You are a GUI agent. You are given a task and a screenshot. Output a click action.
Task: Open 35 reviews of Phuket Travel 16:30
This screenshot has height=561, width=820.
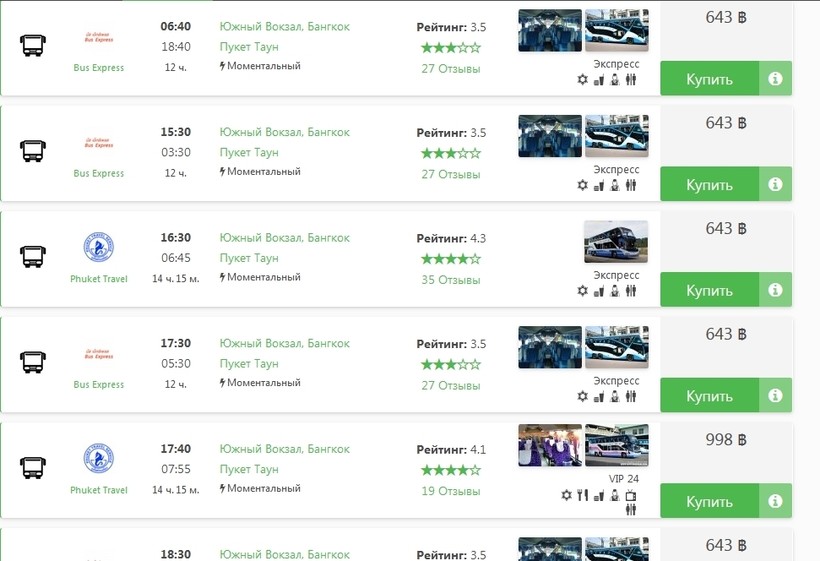[x=450, y=280]
